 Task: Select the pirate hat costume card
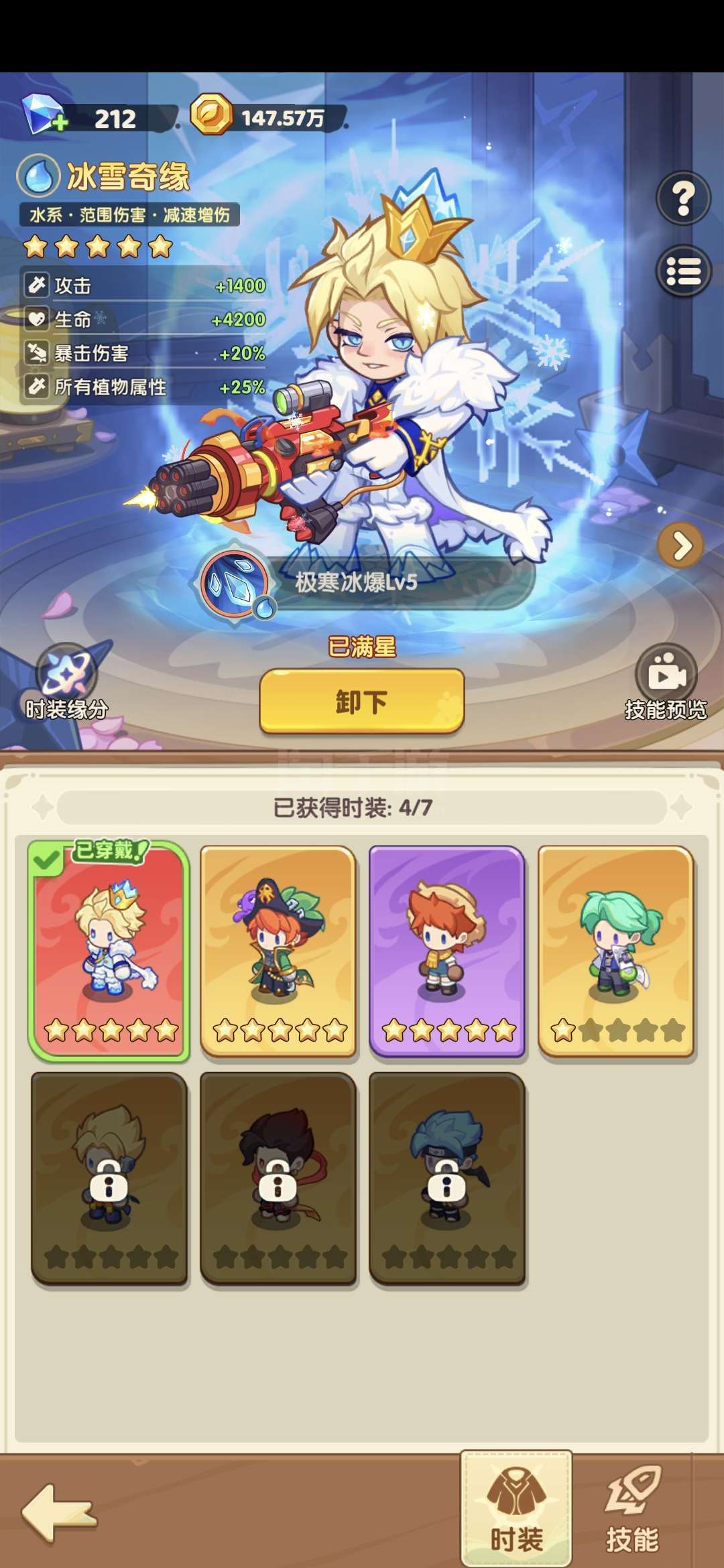pos(278,952)
